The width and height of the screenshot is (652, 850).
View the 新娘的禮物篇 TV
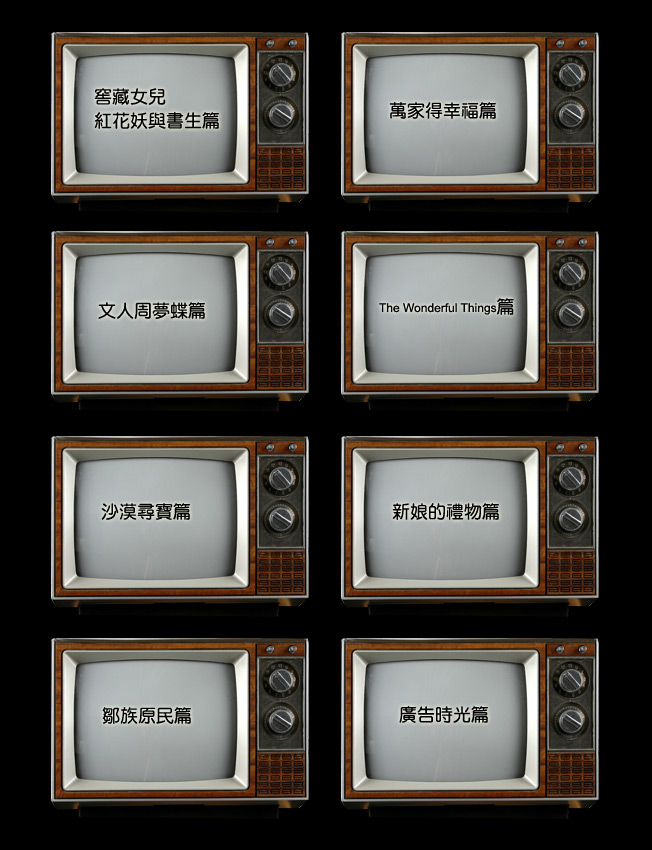(x=470, y=518)
